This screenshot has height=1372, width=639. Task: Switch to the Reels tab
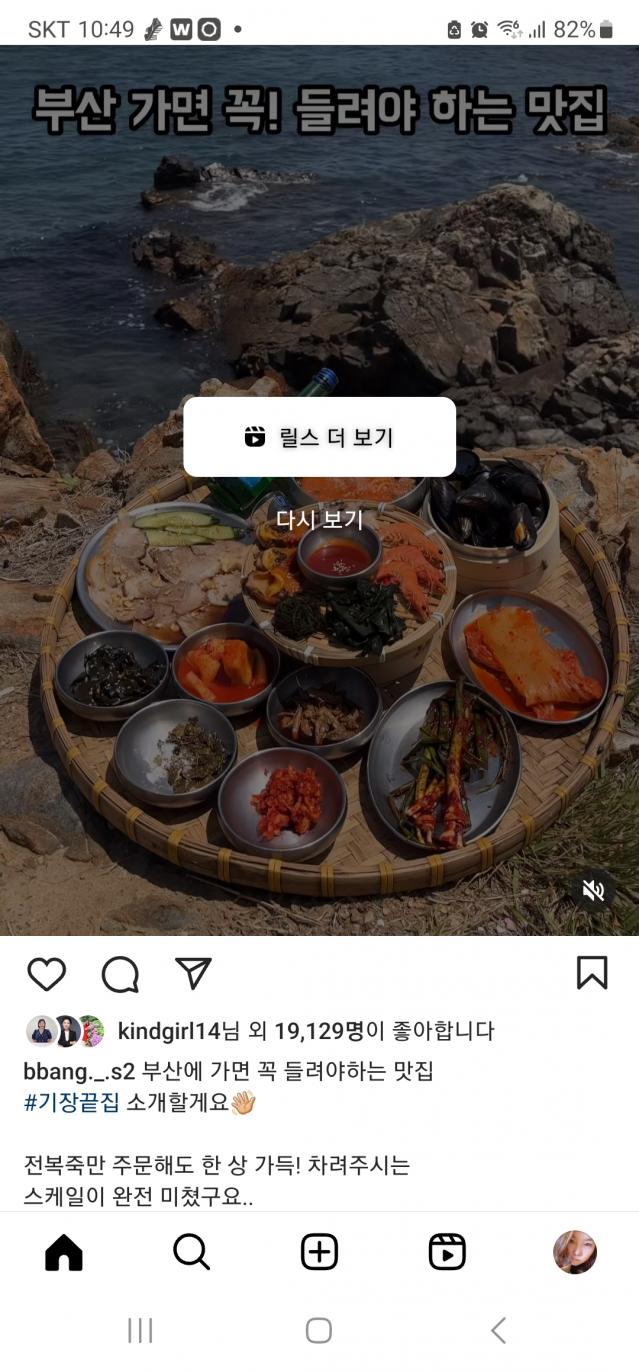coord(447,1252)
